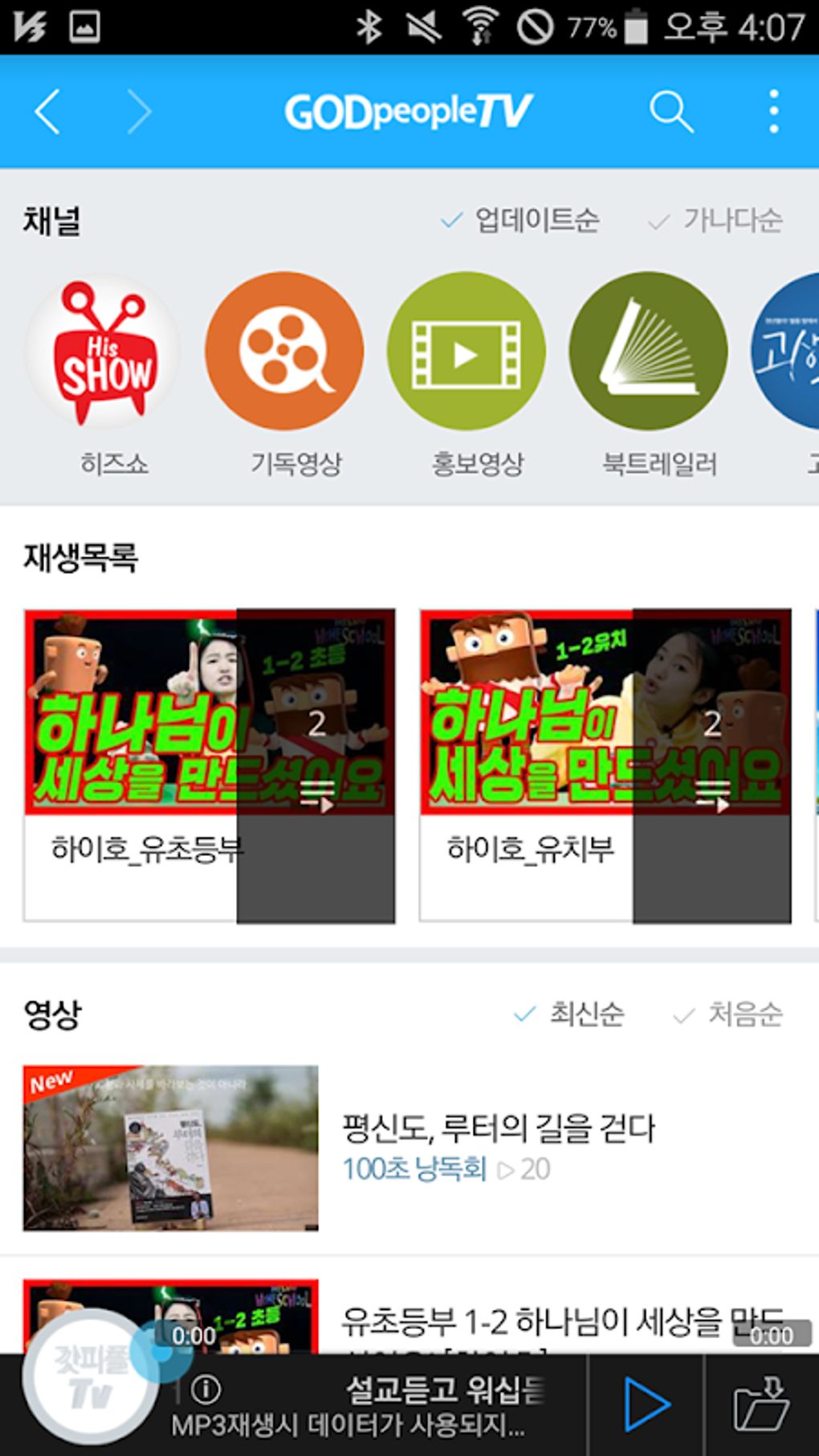Go back using the left arrow
Image resolution: width=819 pixels, height=1456 pixels.
point(48,112)
